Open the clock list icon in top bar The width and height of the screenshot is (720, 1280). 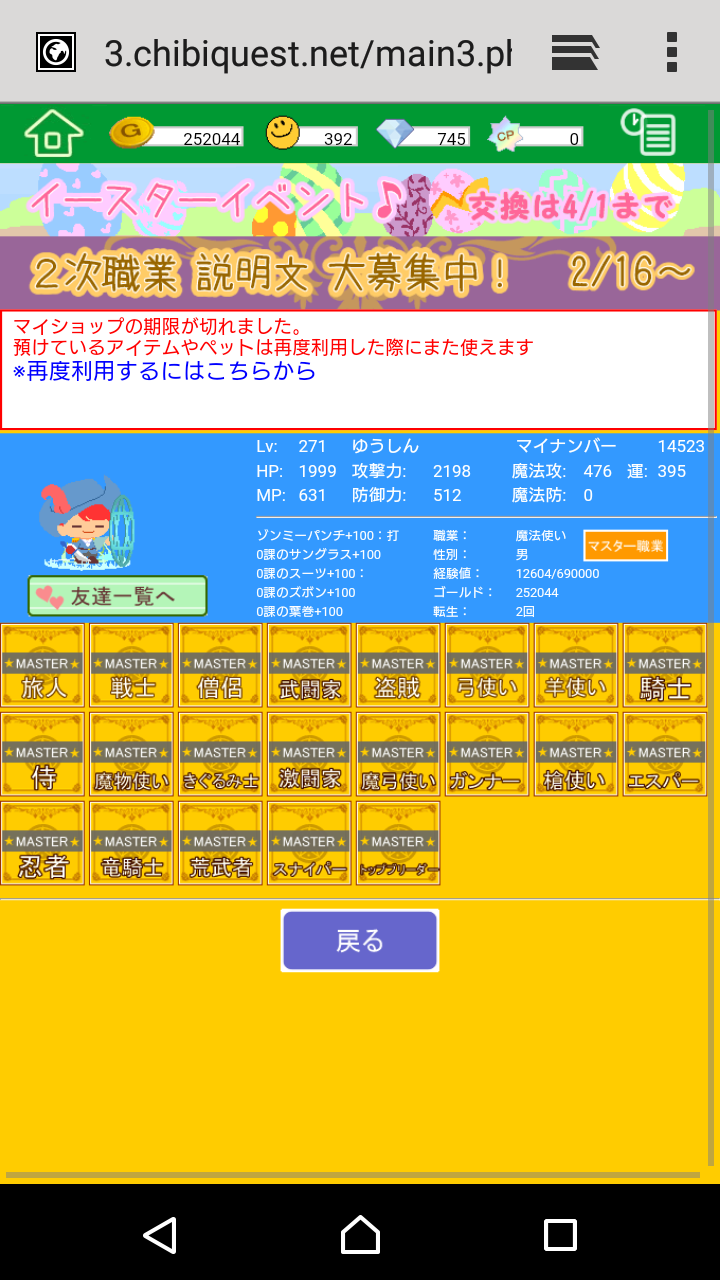[x=647, y=133]
